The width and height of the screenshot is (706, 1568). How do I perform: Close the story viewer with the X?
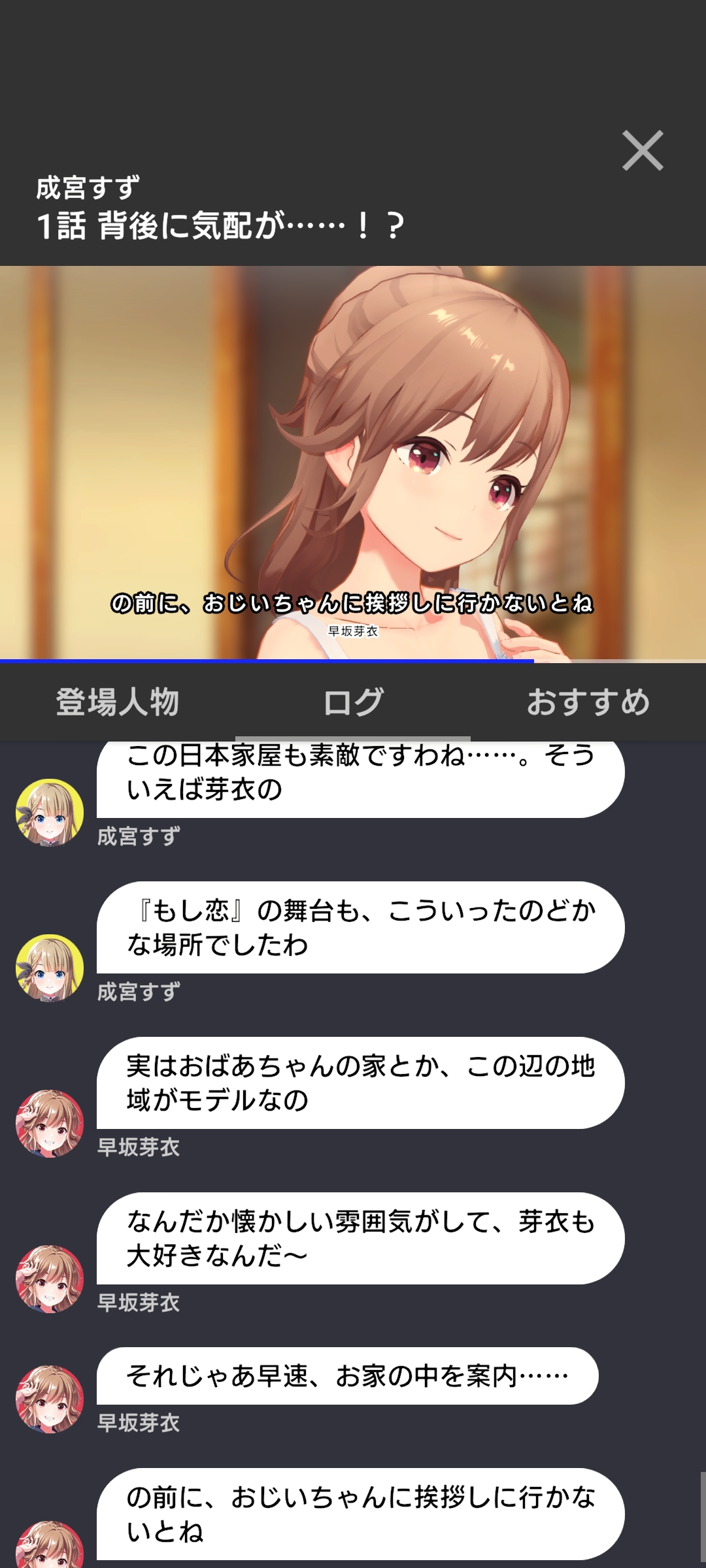643,151
